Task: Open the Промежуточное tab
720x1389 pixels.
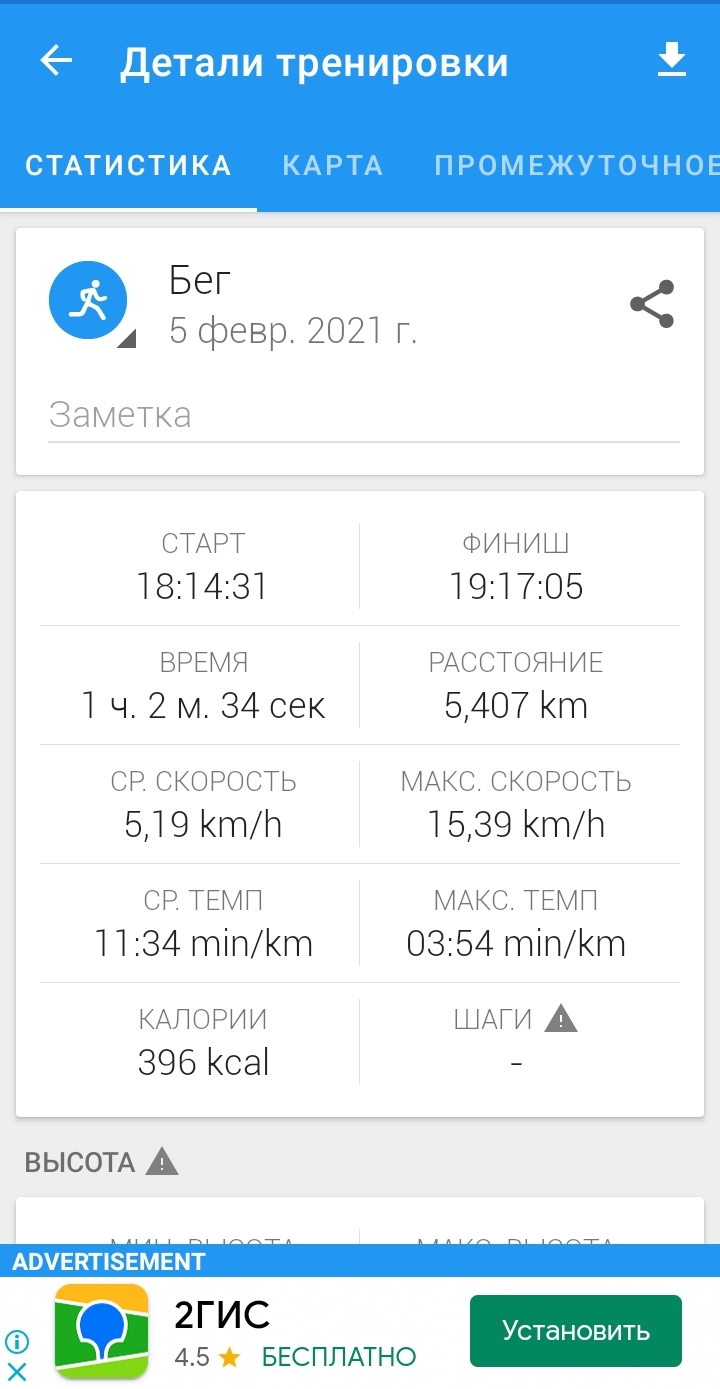Action: tap(576, 165)
